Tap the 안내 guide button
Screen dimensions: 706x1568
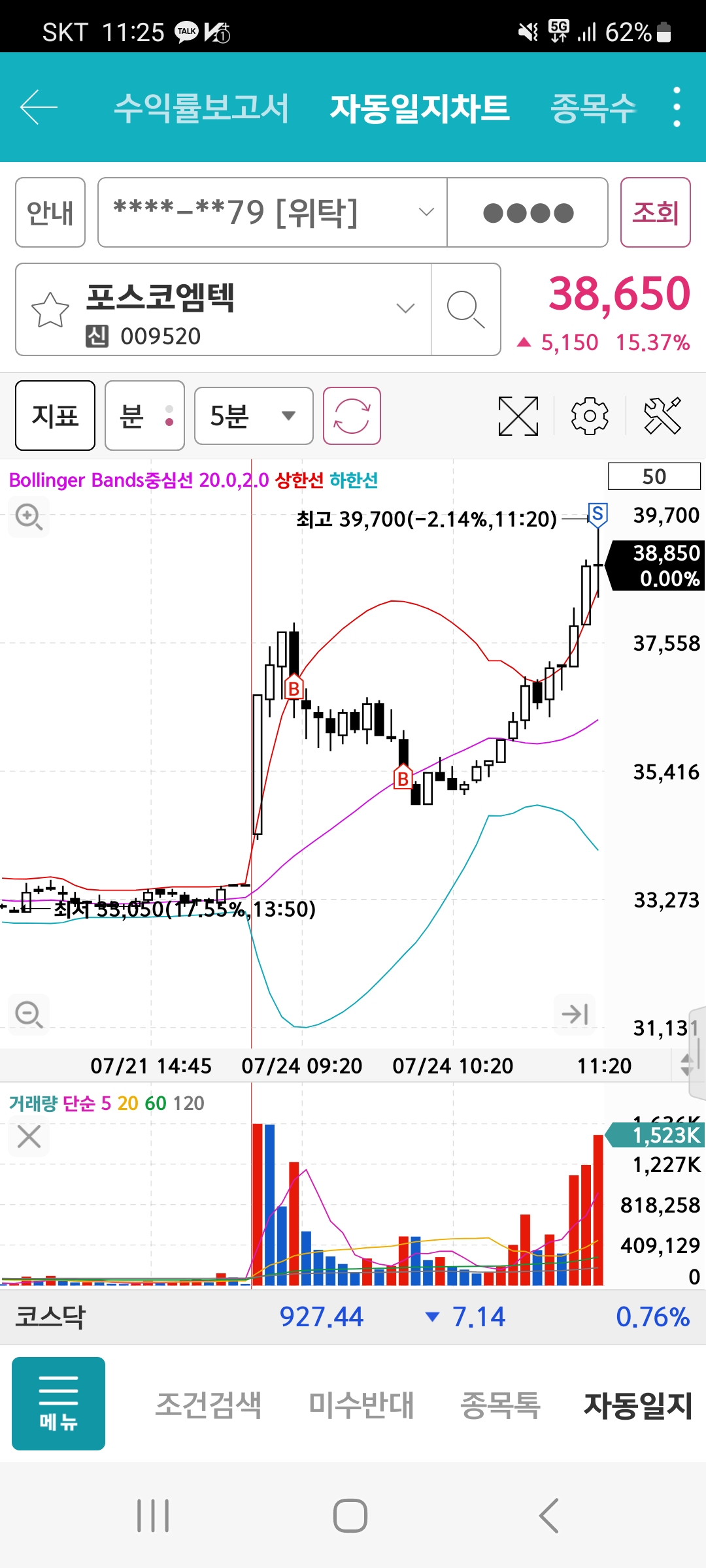pyautogui.click(x=50, y=212)
